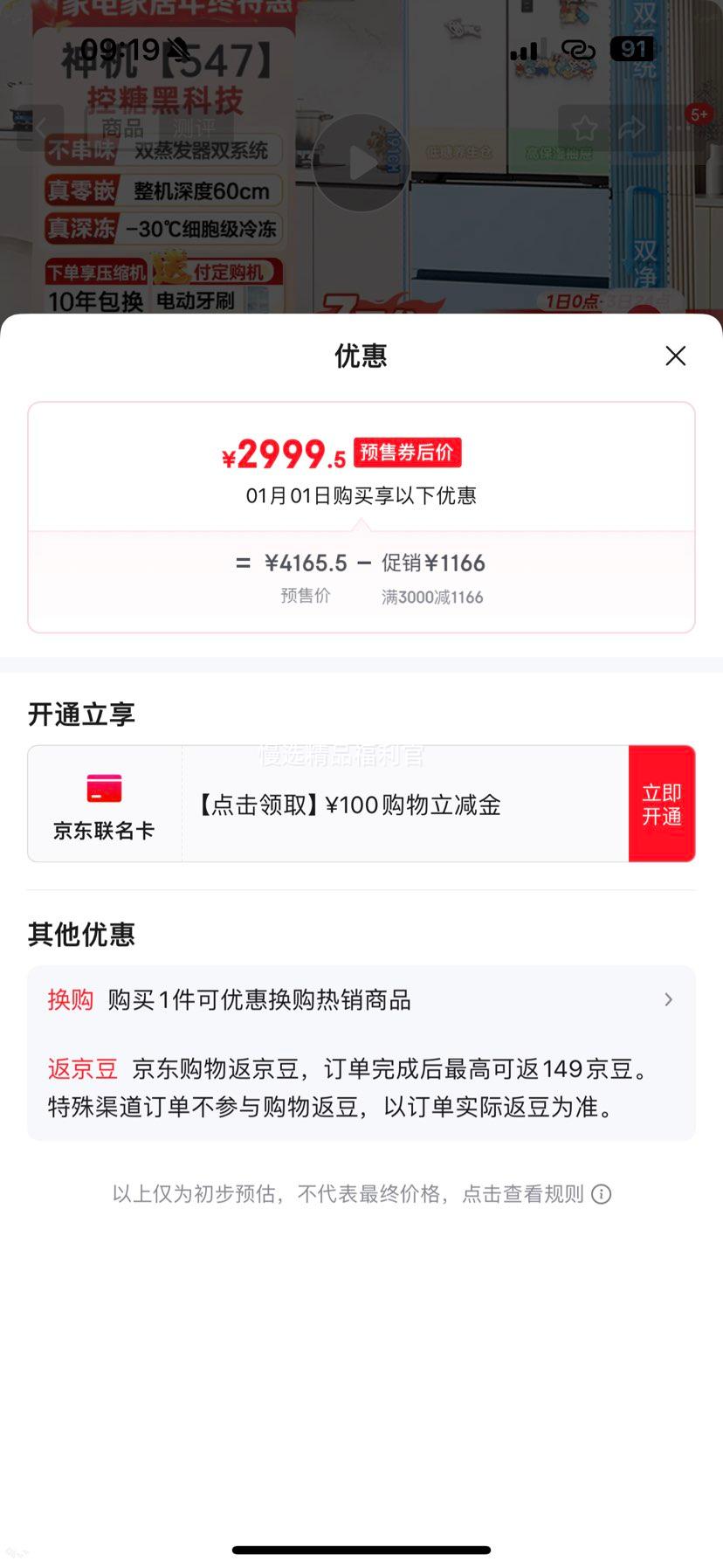The width and height of the screenshot is (723, 1568).
Task: Expand the 换购 trade-in offer details
Action: 668,999
